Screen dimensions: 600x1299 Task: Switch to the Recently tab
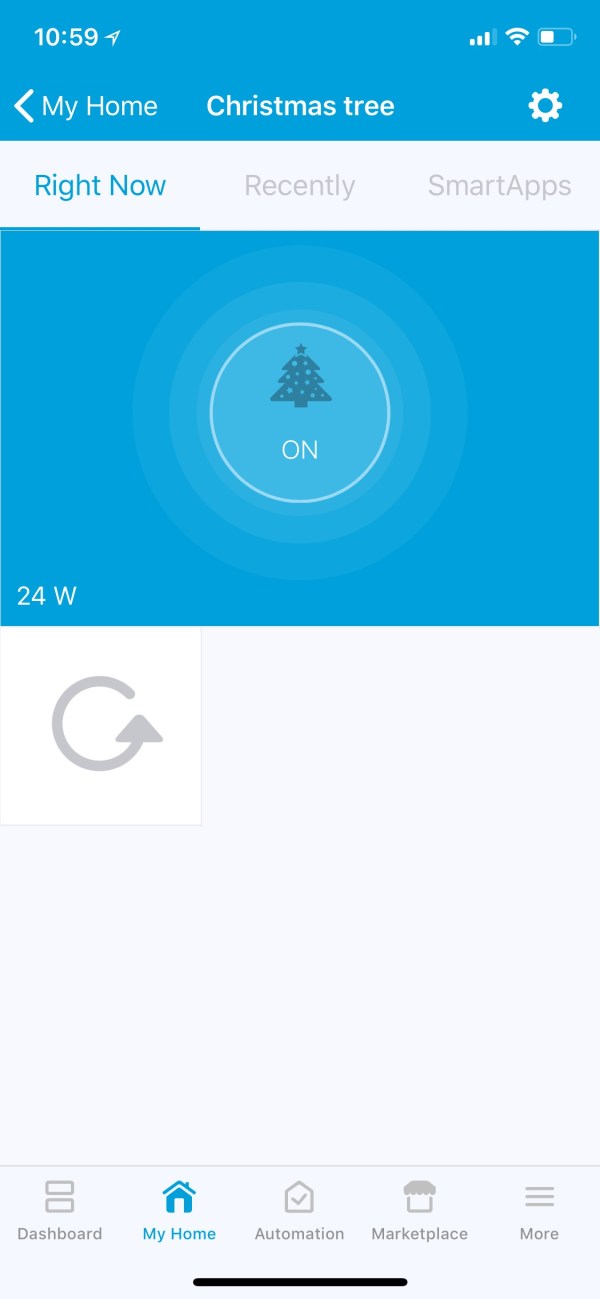coord(300,186)
